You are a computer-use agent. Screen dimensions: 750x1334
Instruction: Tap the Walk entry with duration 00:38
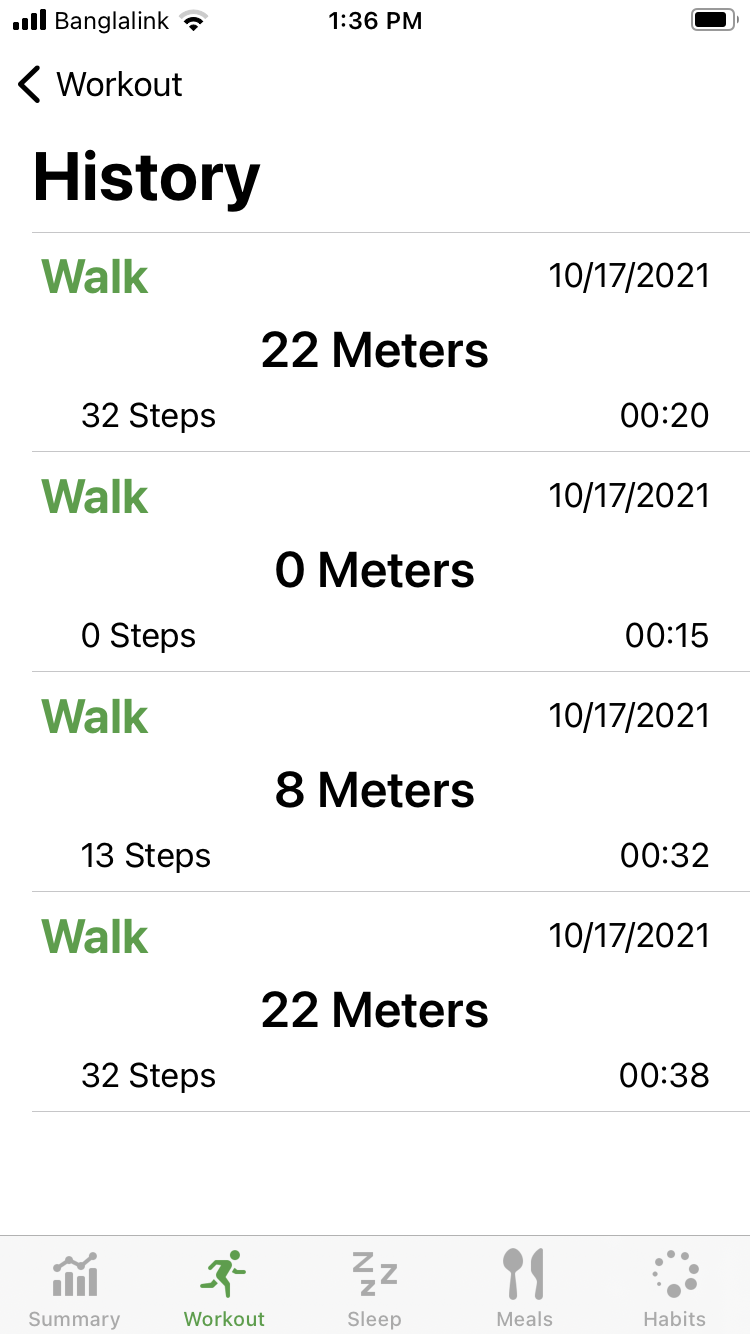click(375, 1005)
